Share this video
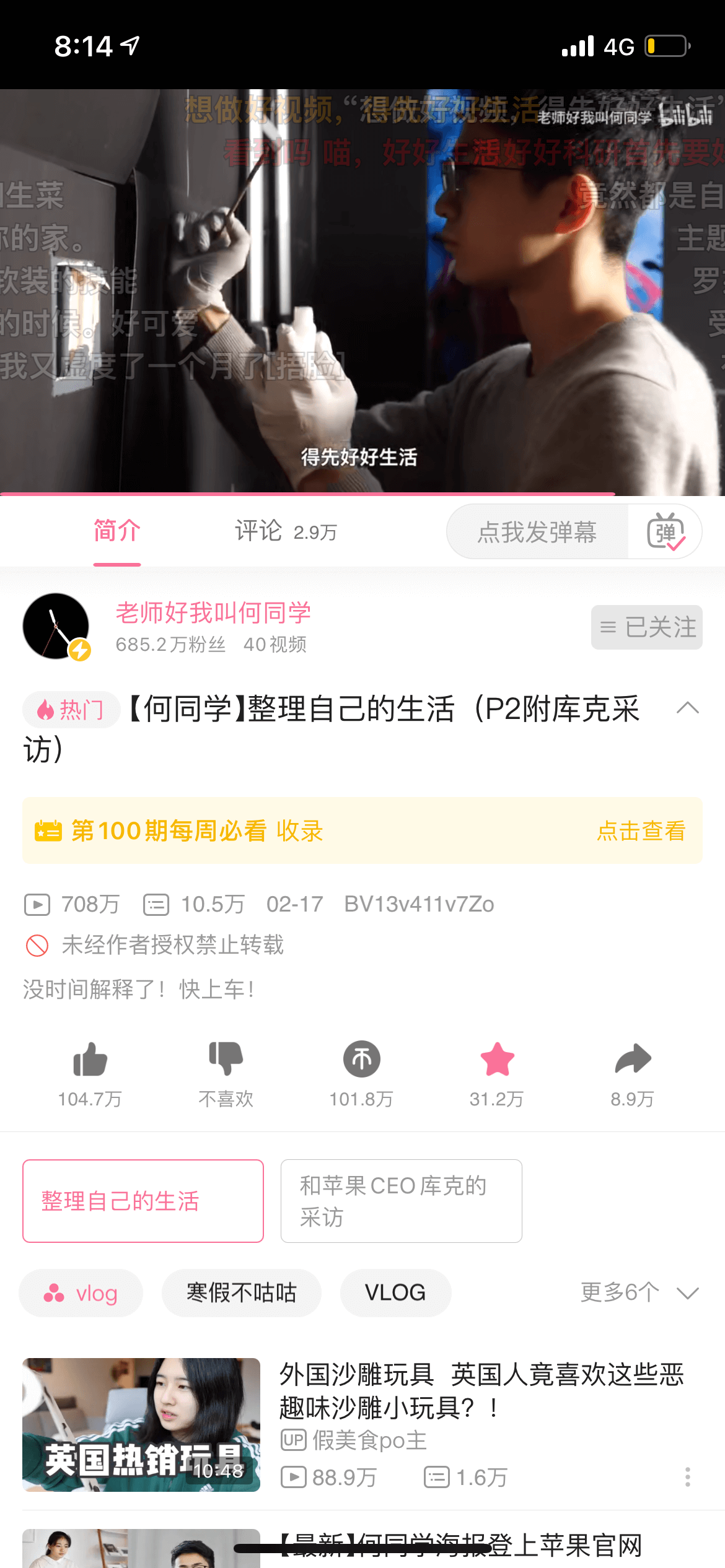Image resolution: width=725 pixels, height=1568 pixels. pos(633,1060)
